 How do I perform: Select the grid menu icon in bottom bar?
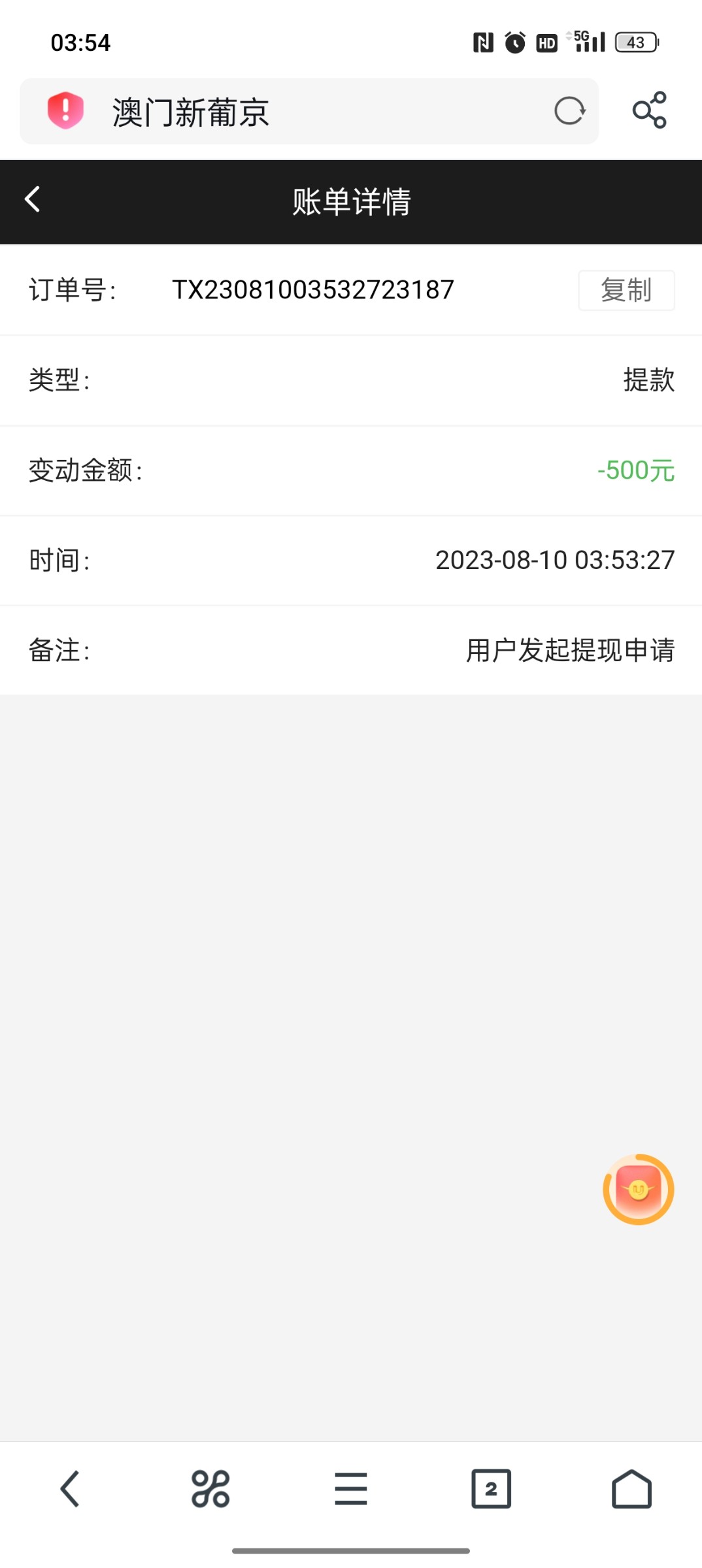click(210, 1489)
